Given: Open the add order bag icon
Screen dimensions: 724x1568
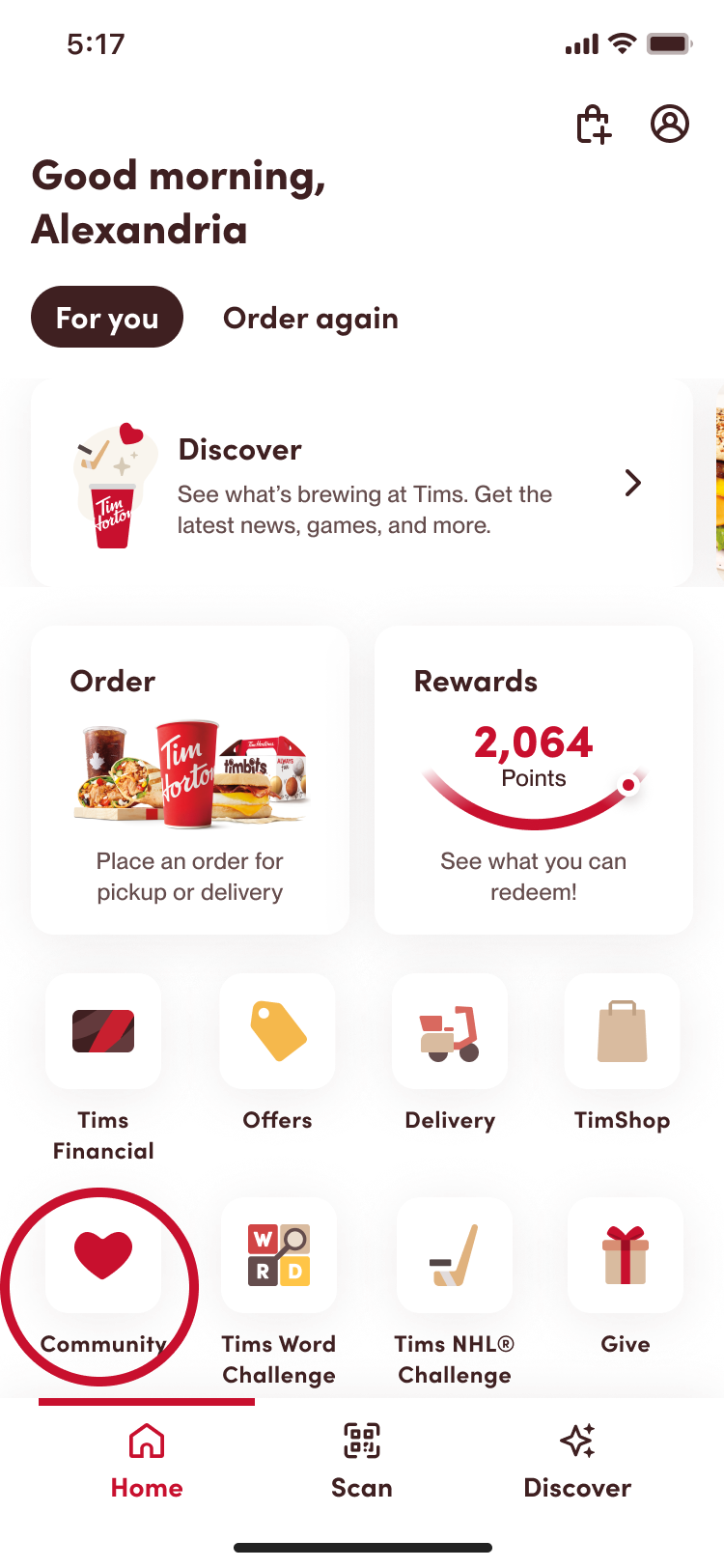Looking at the screenshot, I should click(593, 125).
